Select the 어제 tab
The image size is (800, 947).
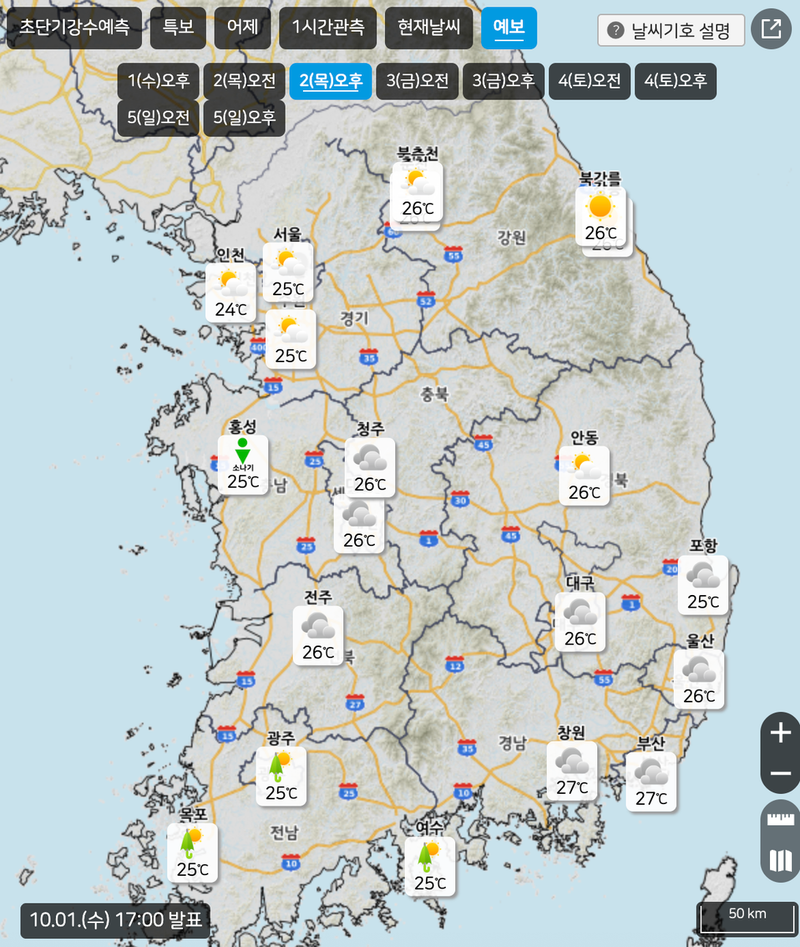[x=242, y=29]
